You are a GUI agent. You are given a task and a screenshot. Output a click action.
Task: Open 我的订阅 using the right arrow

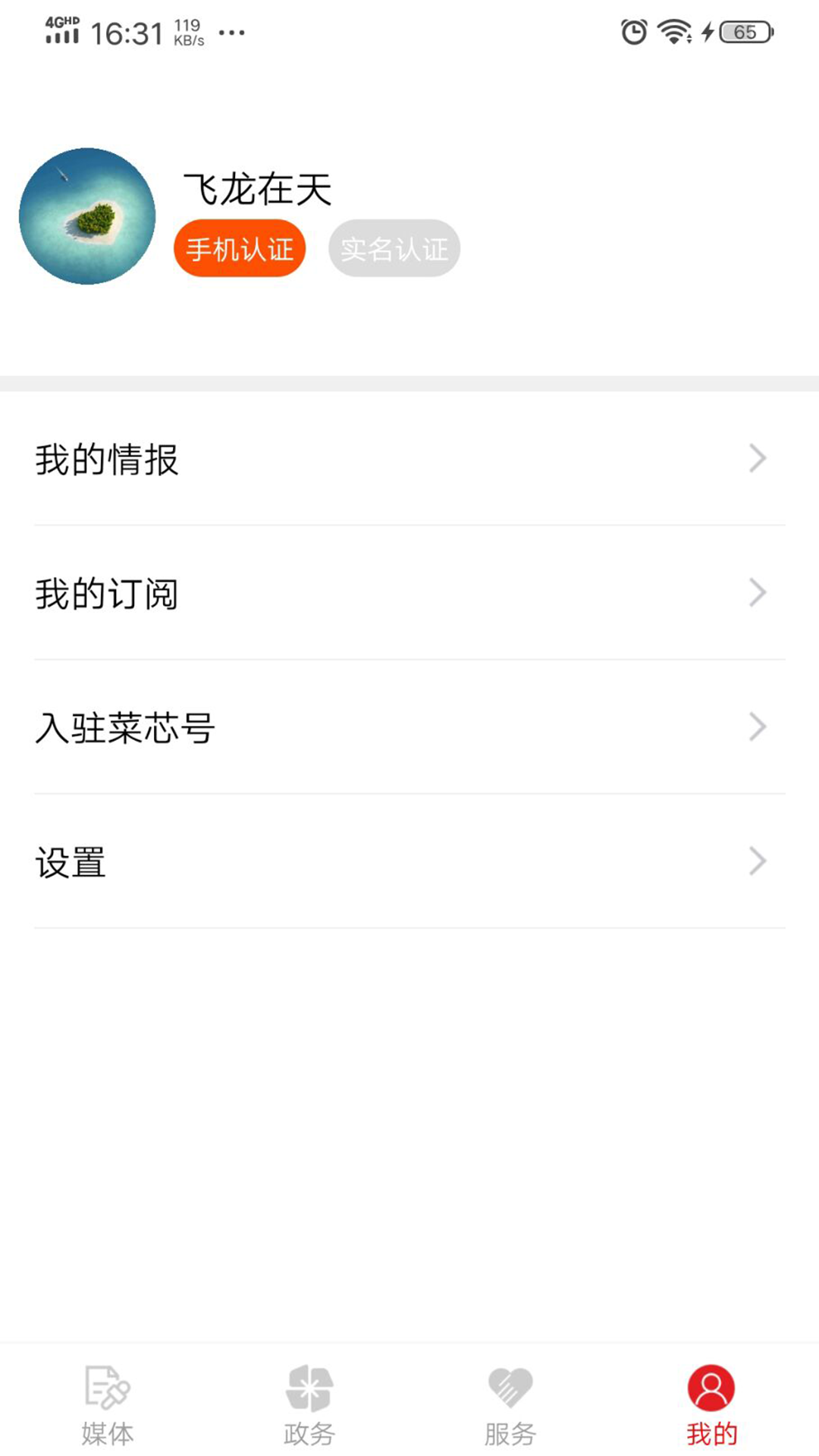755,592
